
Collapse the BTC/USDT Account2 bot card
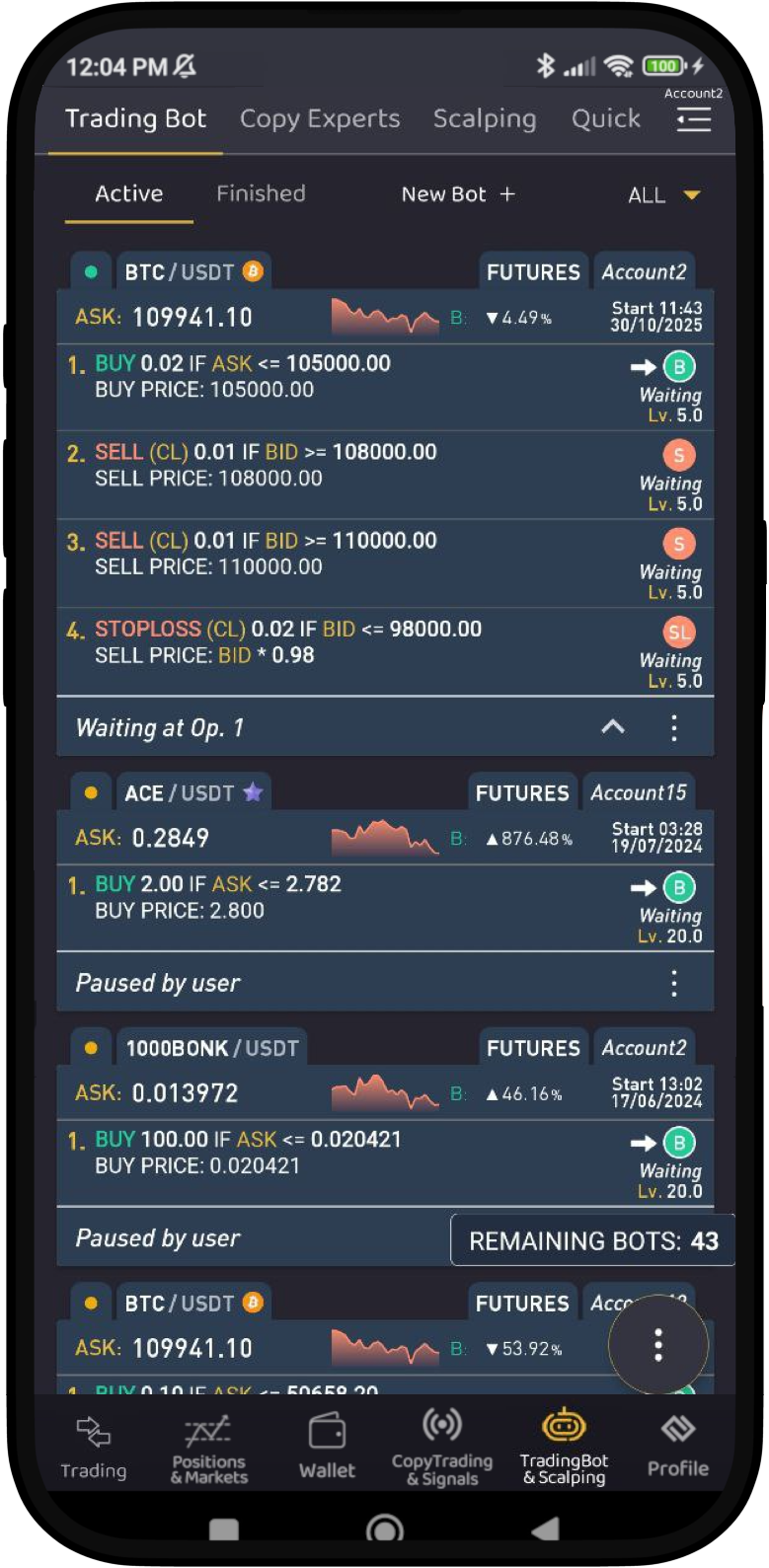click(x=613, y=727)
